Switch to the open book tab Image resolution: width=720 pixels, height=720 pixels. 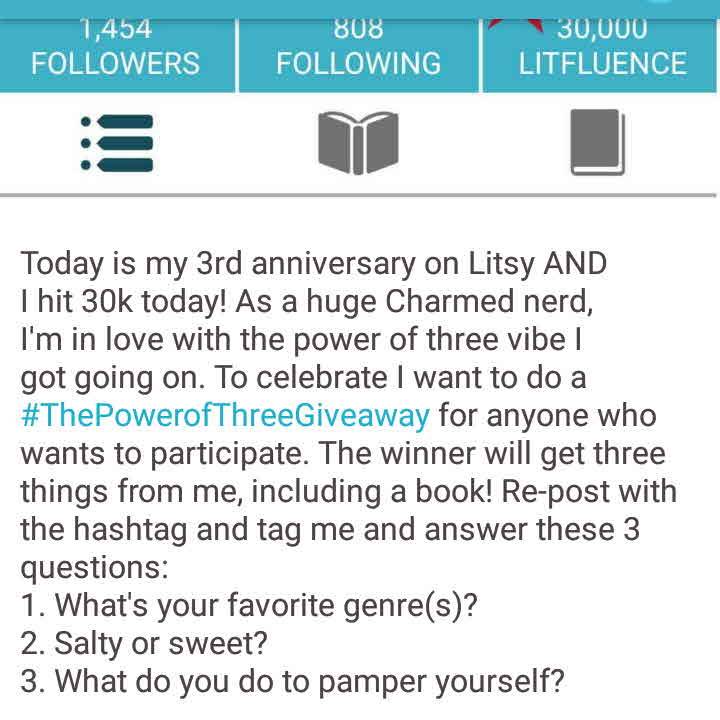pyautogui.click(x=358, y=143)
